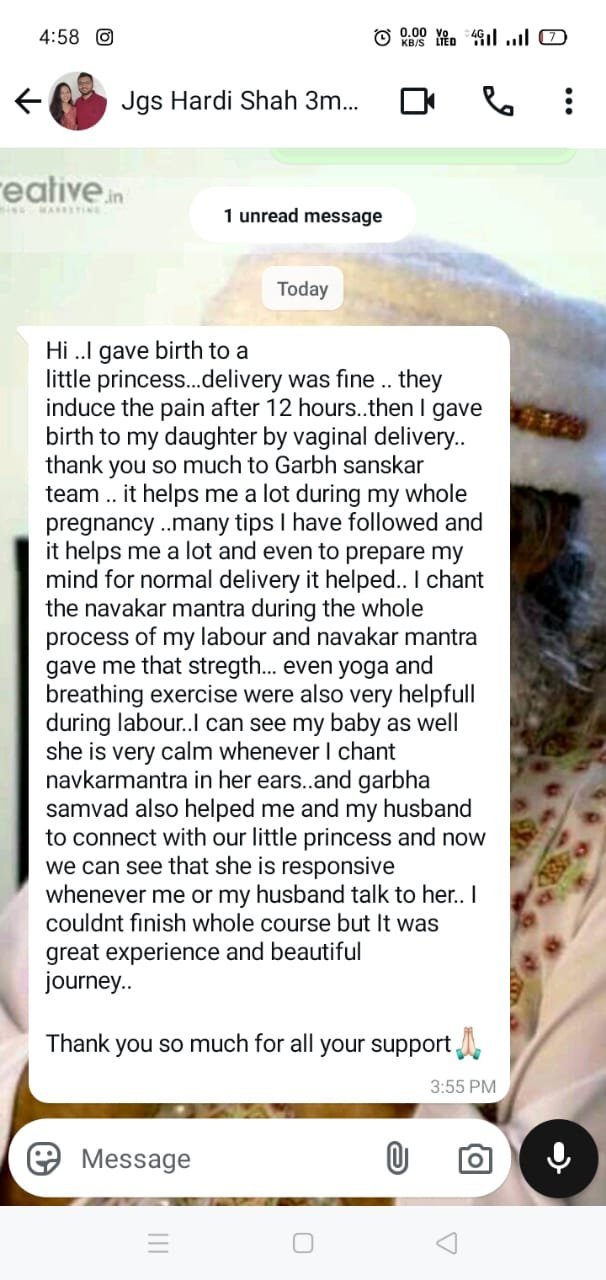Tap the voice message microphone button
Image resolution: width=606 pixels, height=1280 pixels.
[559, 1158]
